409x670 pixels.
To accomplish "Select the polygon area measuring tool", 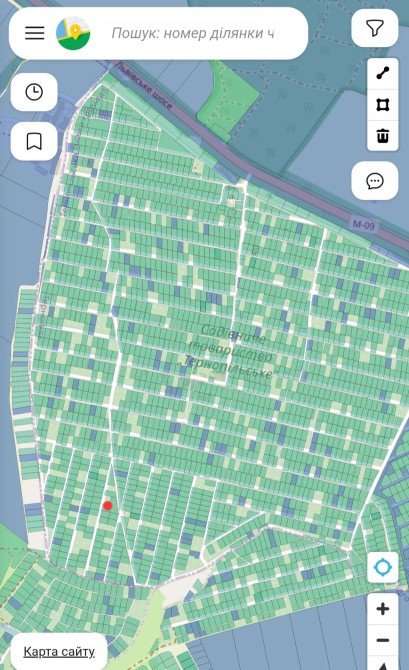I will pyautogui.click(x=383, y=105).
